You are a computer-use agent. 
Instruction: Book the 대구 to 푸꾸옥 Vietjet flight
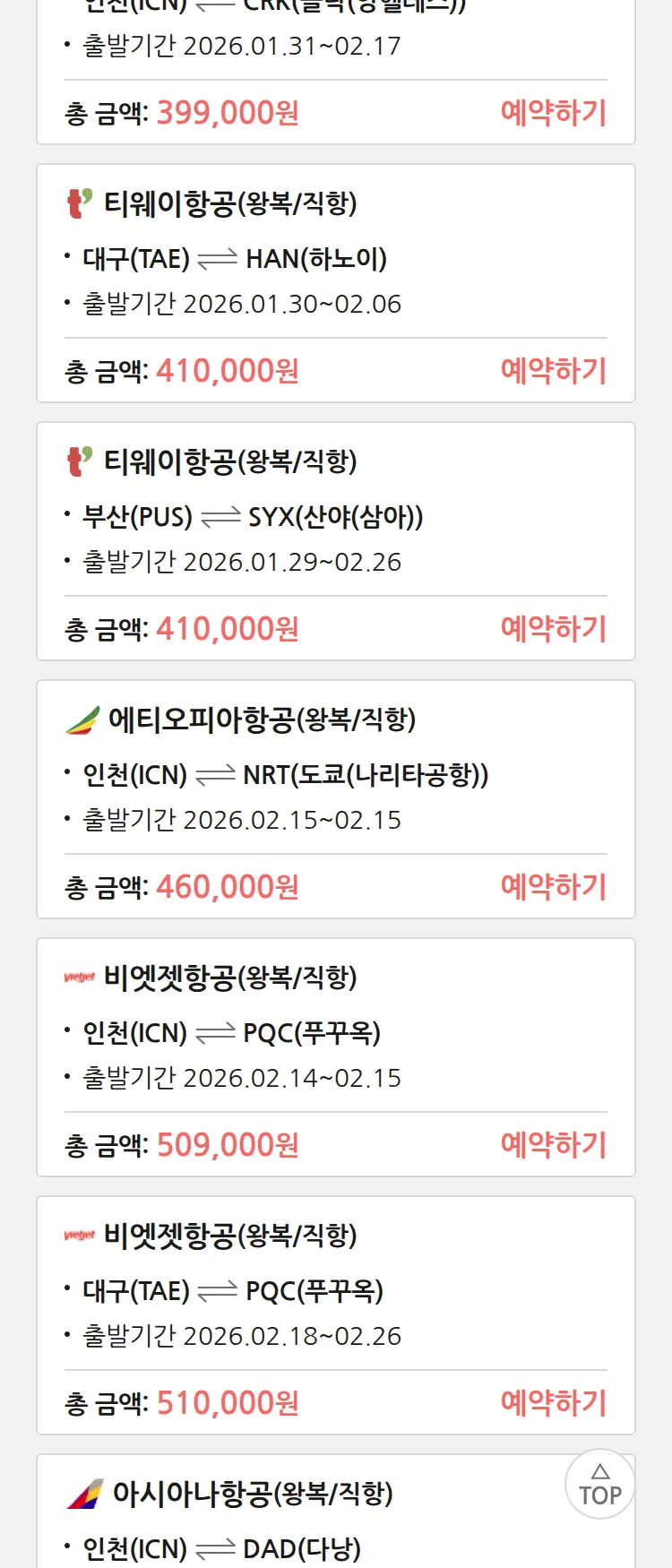coord(553,1403)
